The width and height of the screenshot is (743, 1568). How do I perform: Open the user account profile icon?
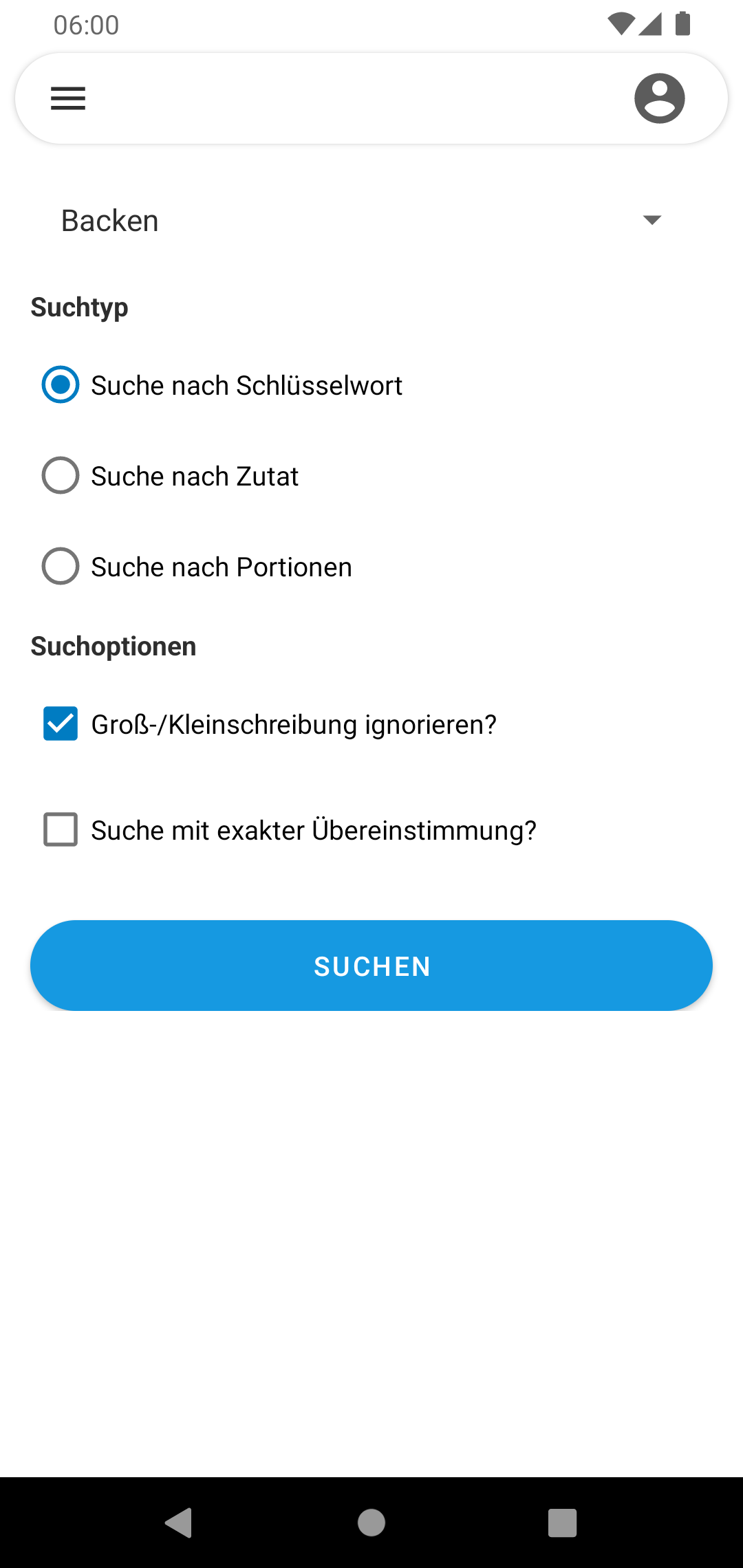click(659, 98)
